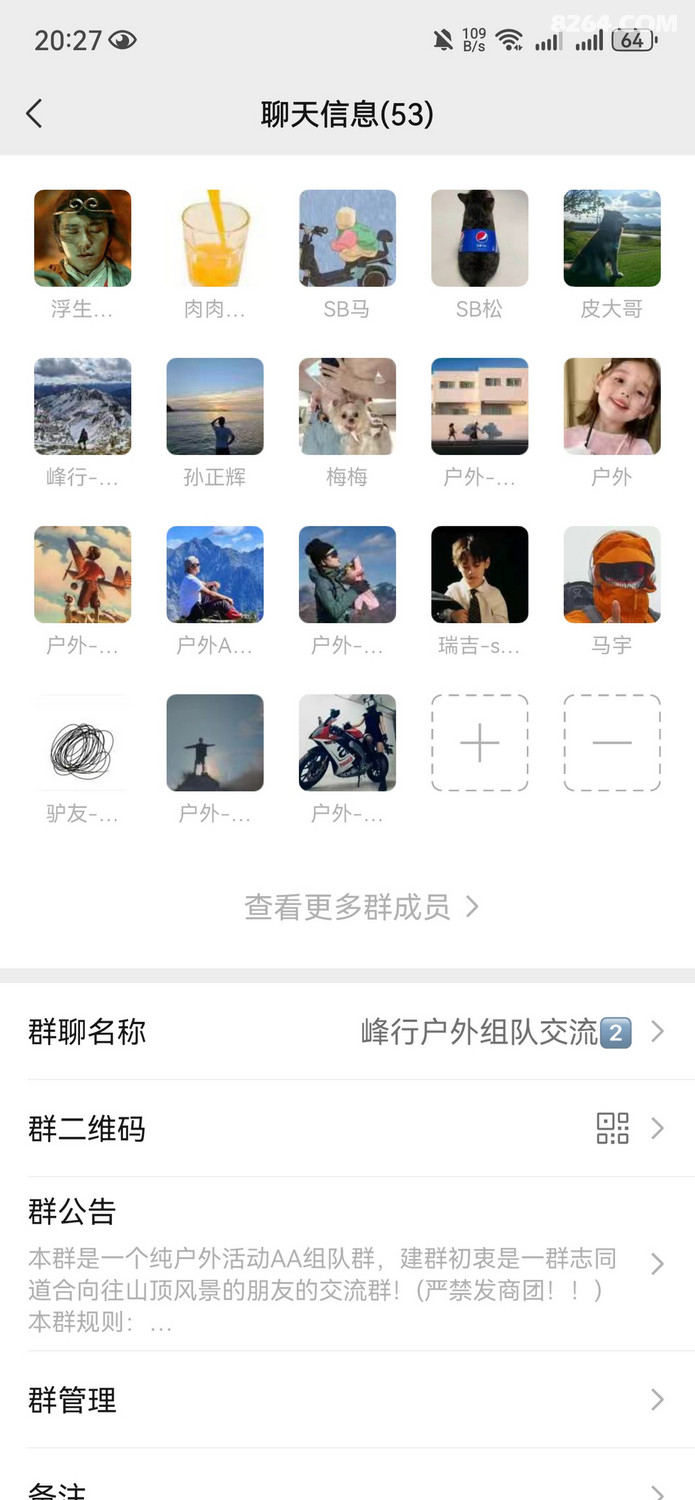Open the 群聊名称 row
The height and width of the screenshot is (1500, 695).
click(x=347, y=1032)
